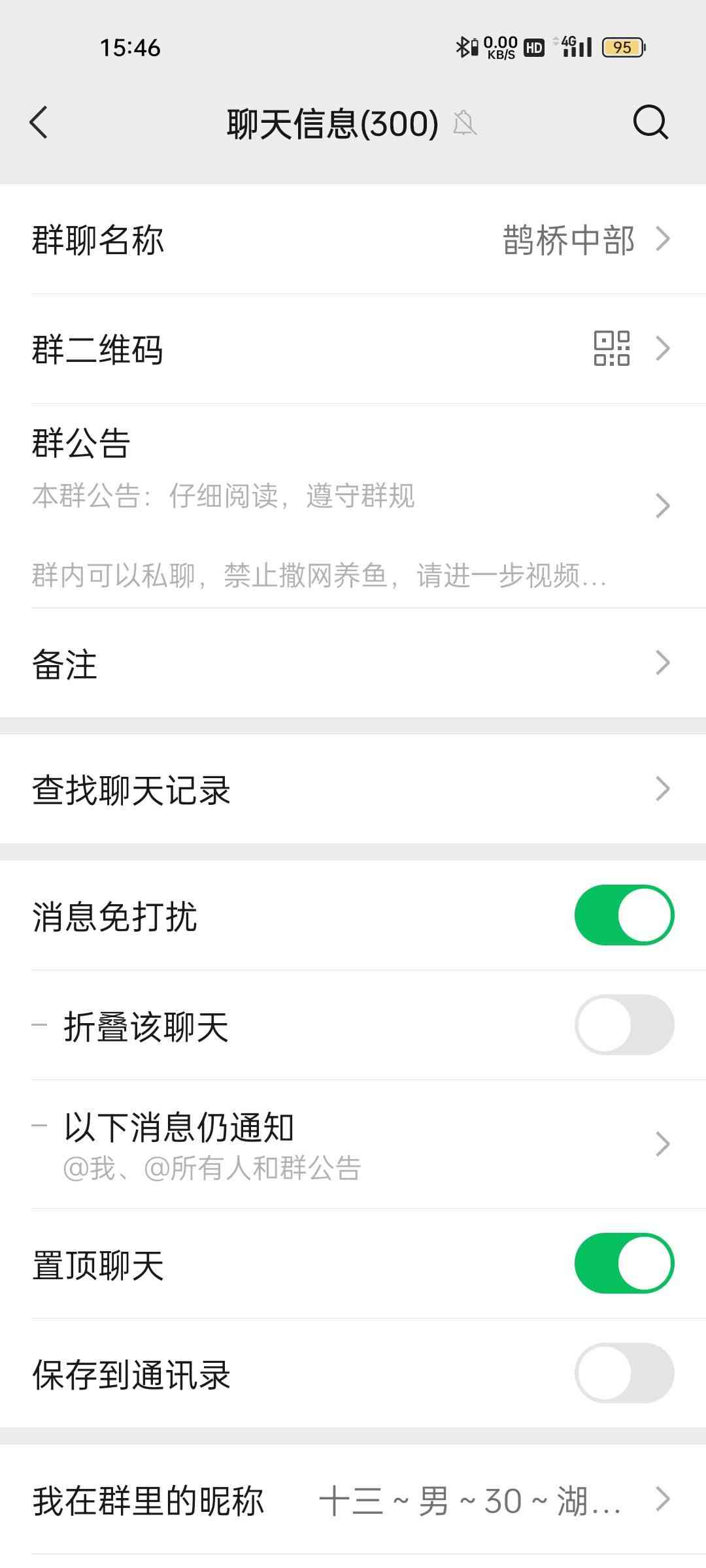View the 群二维码 group QR code
Viewport: 706px width, 1568px height.
tap(353, 348)
